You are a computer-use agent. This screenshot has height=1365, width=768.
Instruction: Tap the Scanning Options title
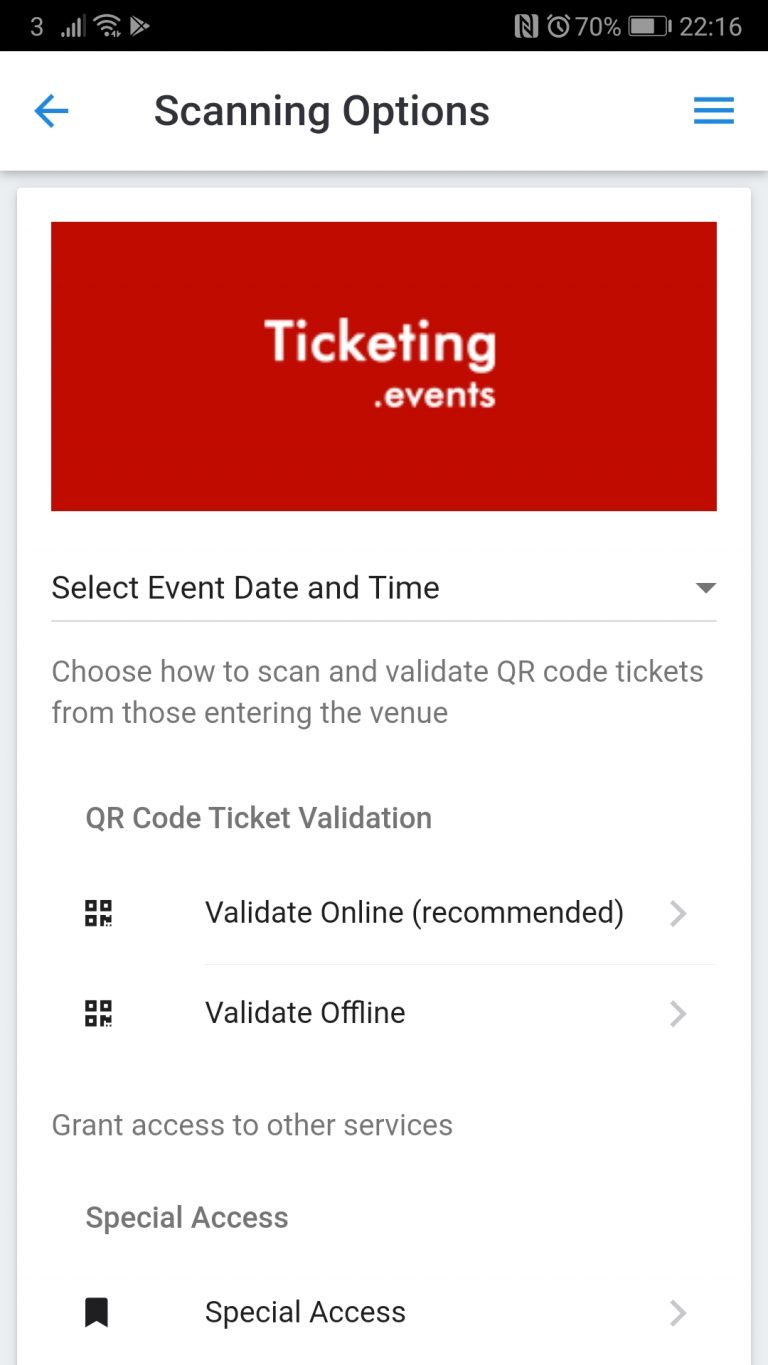[x=321, y=110]
